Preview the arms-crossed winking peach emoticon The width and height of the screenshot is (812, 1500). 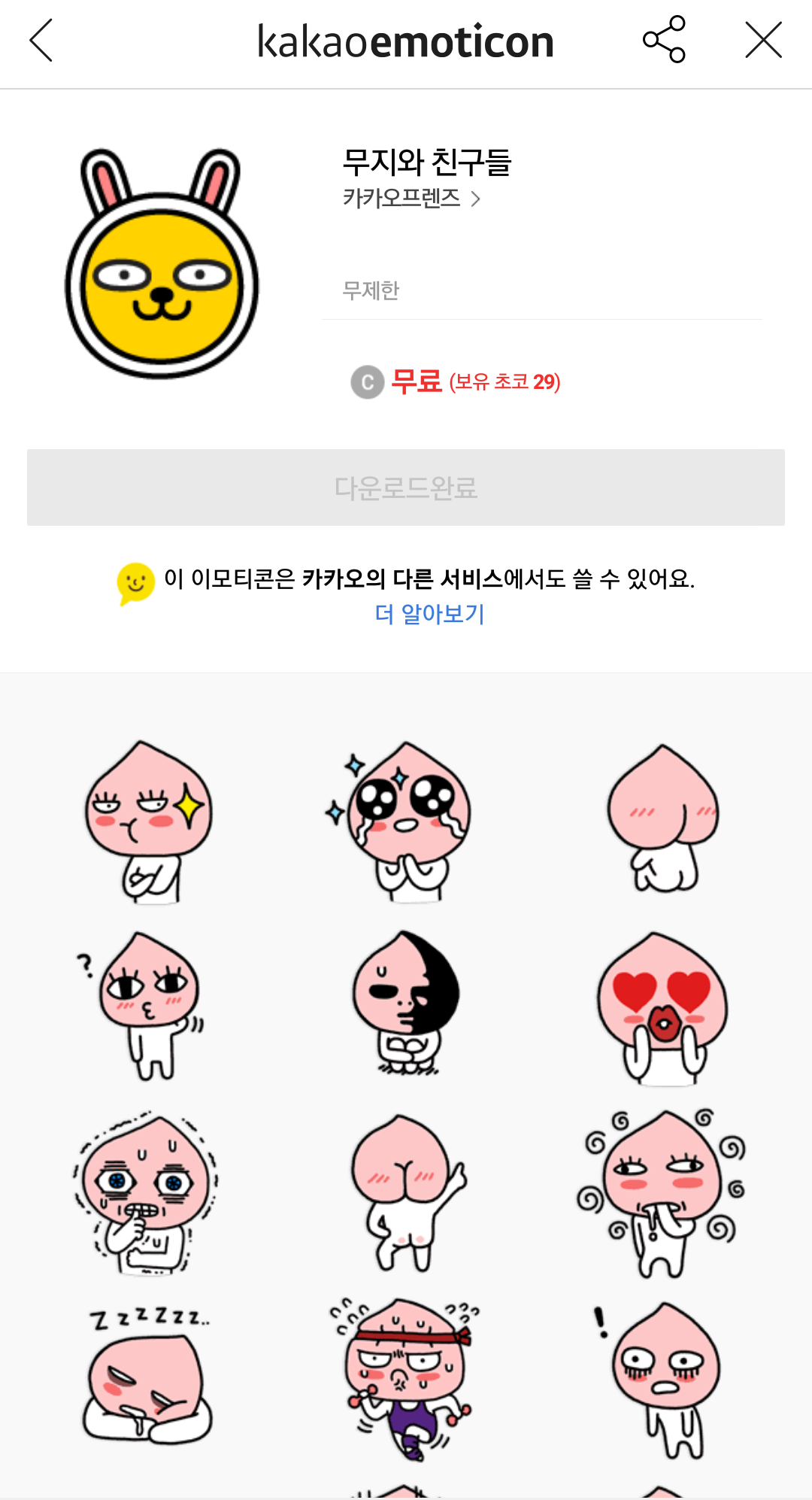tap(149, 821)
